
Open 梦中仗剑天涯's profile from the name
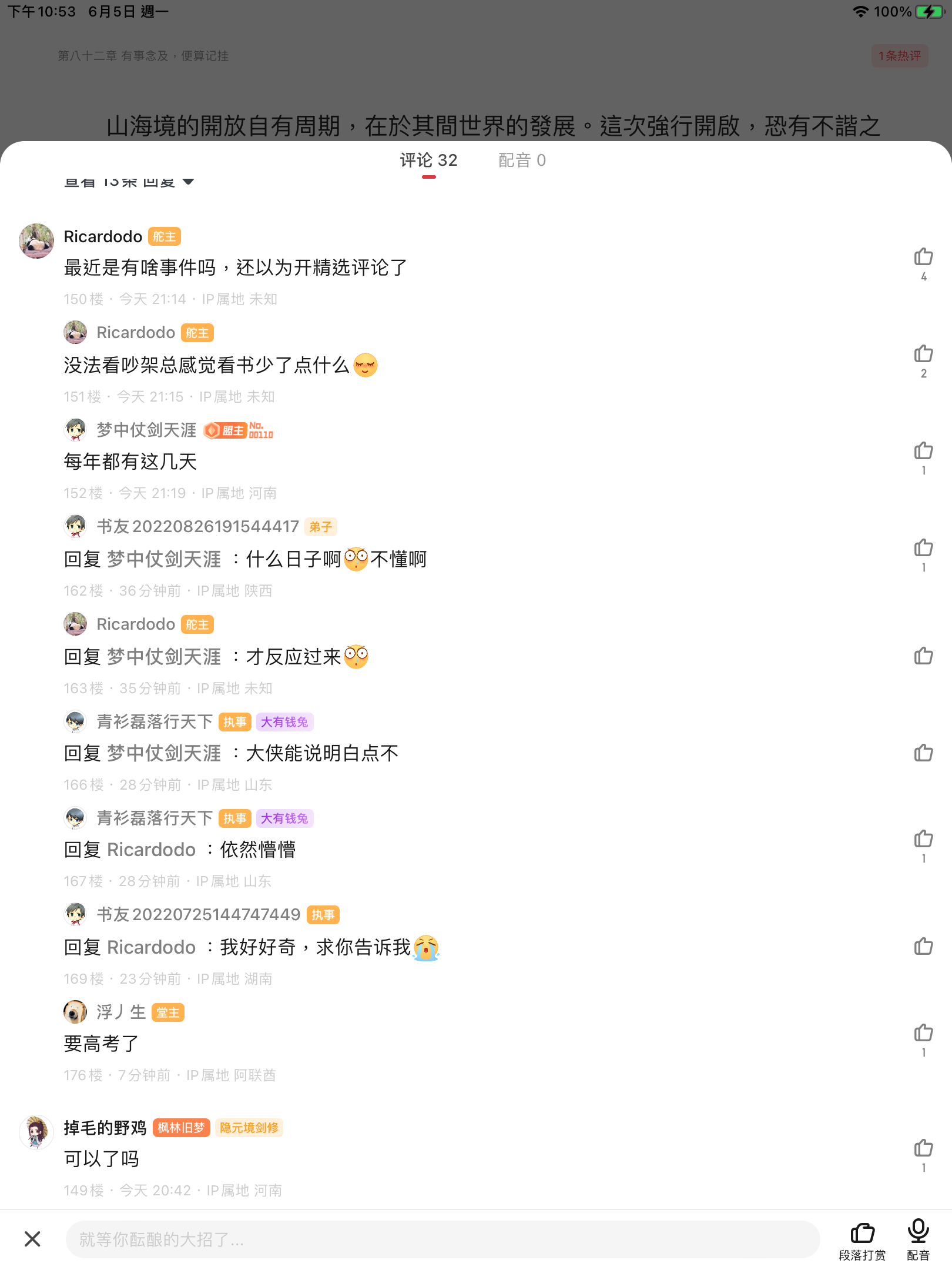pos(146,430)
